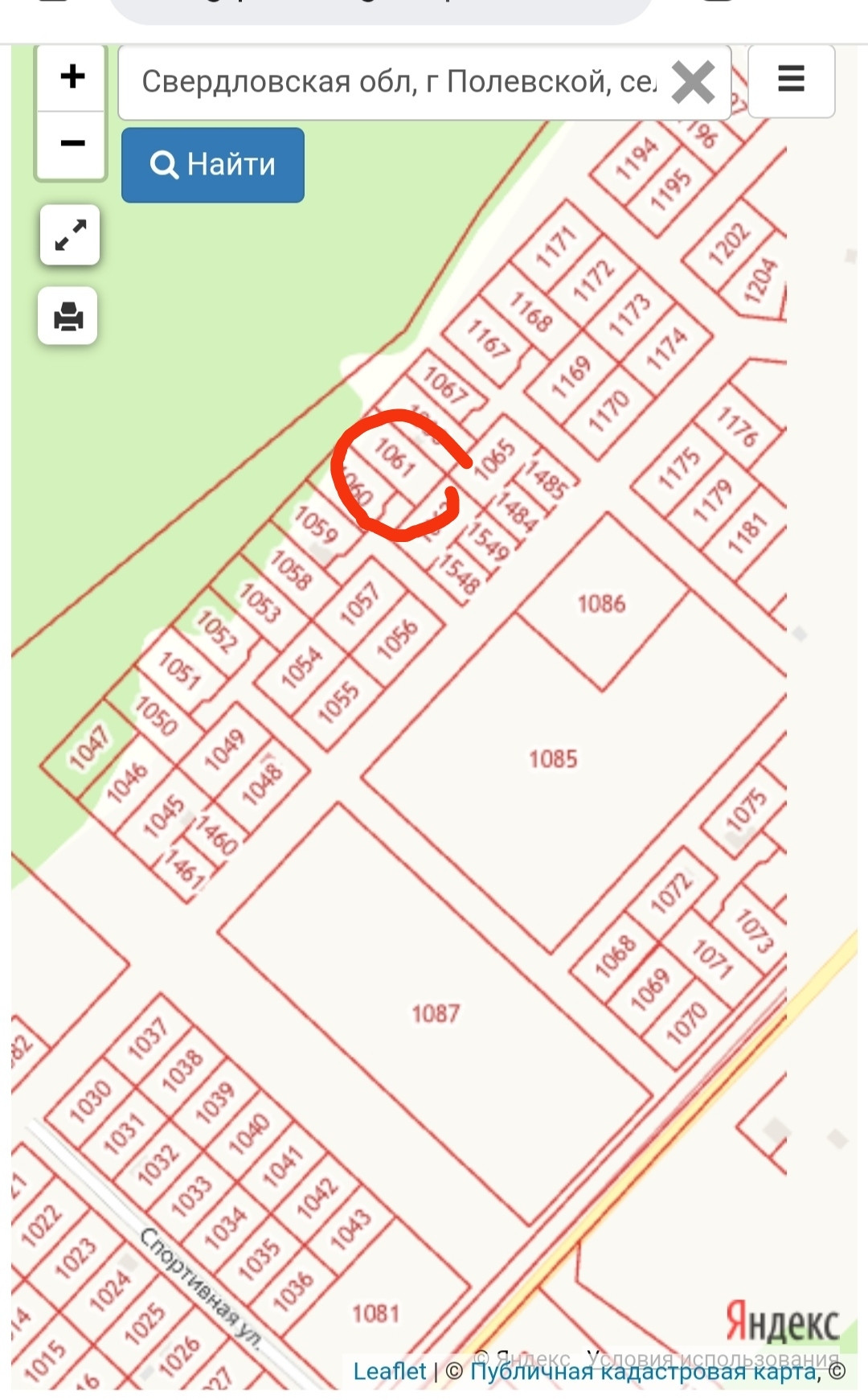
Task: Expand map to fullscreen
Action: (x=70, y=235)
